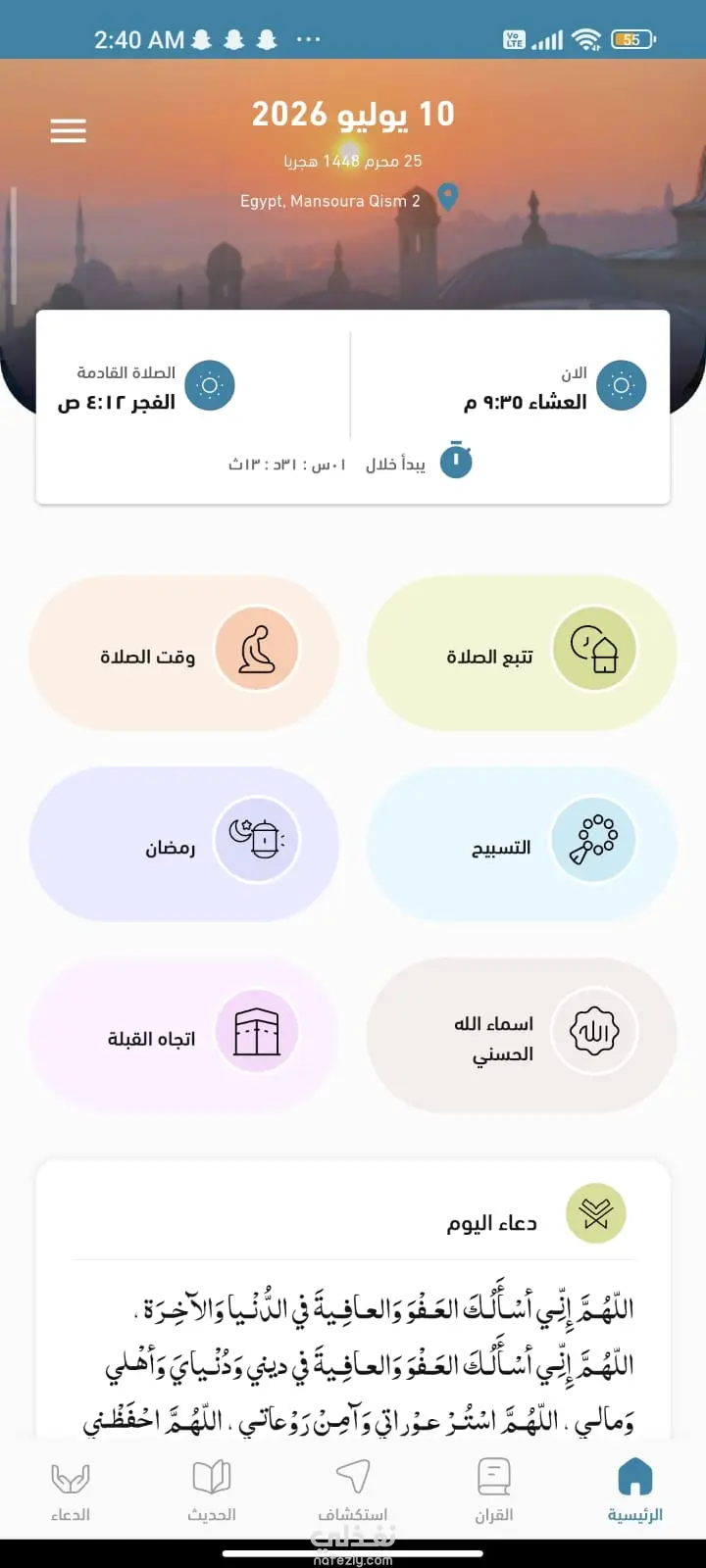Viewport: 706px width, 1568px height.
Task: Open the hamburger drawer menu
Action: coord(69,130)
